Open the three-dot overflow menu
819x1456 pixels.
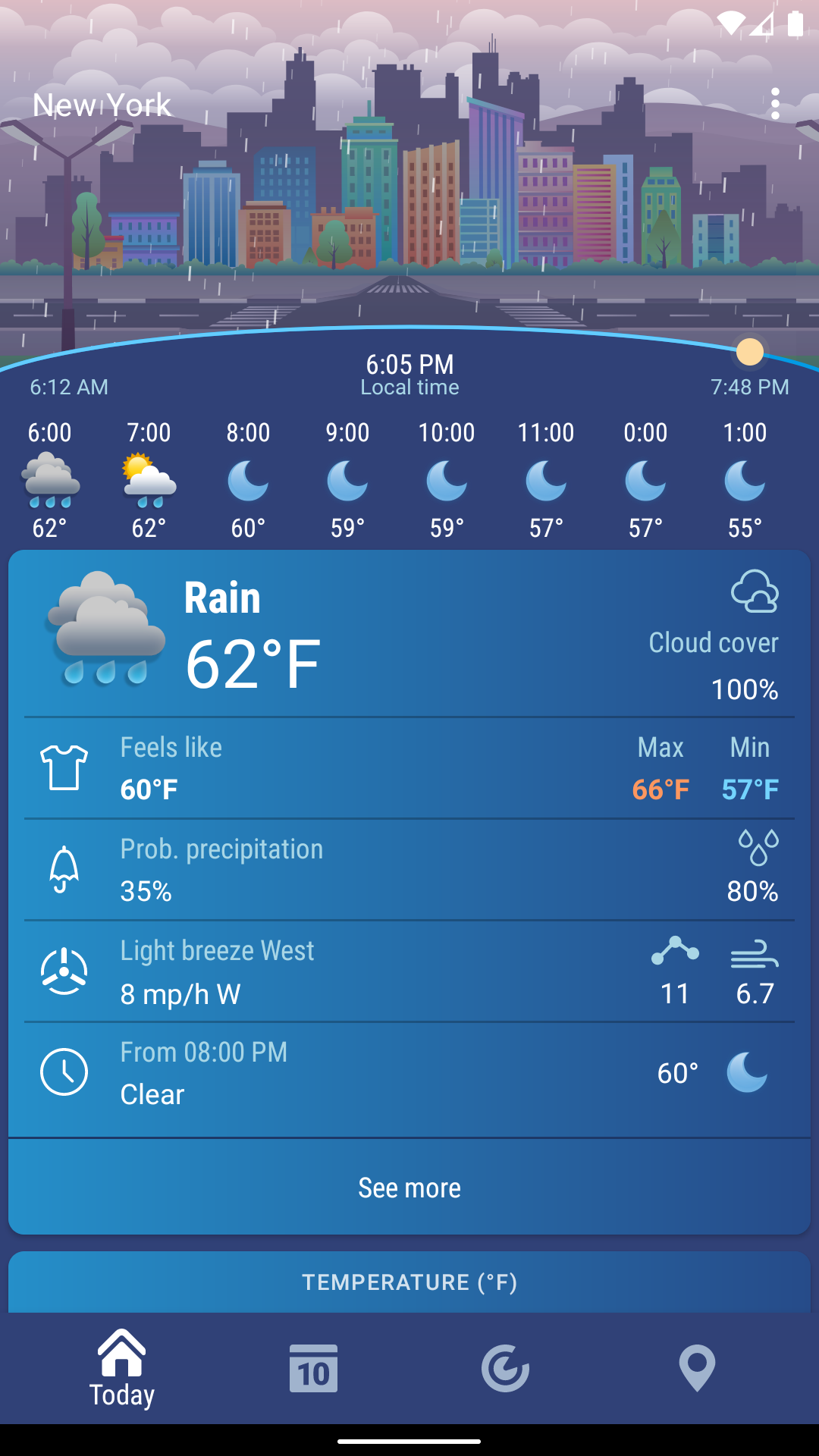(x=774, y=104)
